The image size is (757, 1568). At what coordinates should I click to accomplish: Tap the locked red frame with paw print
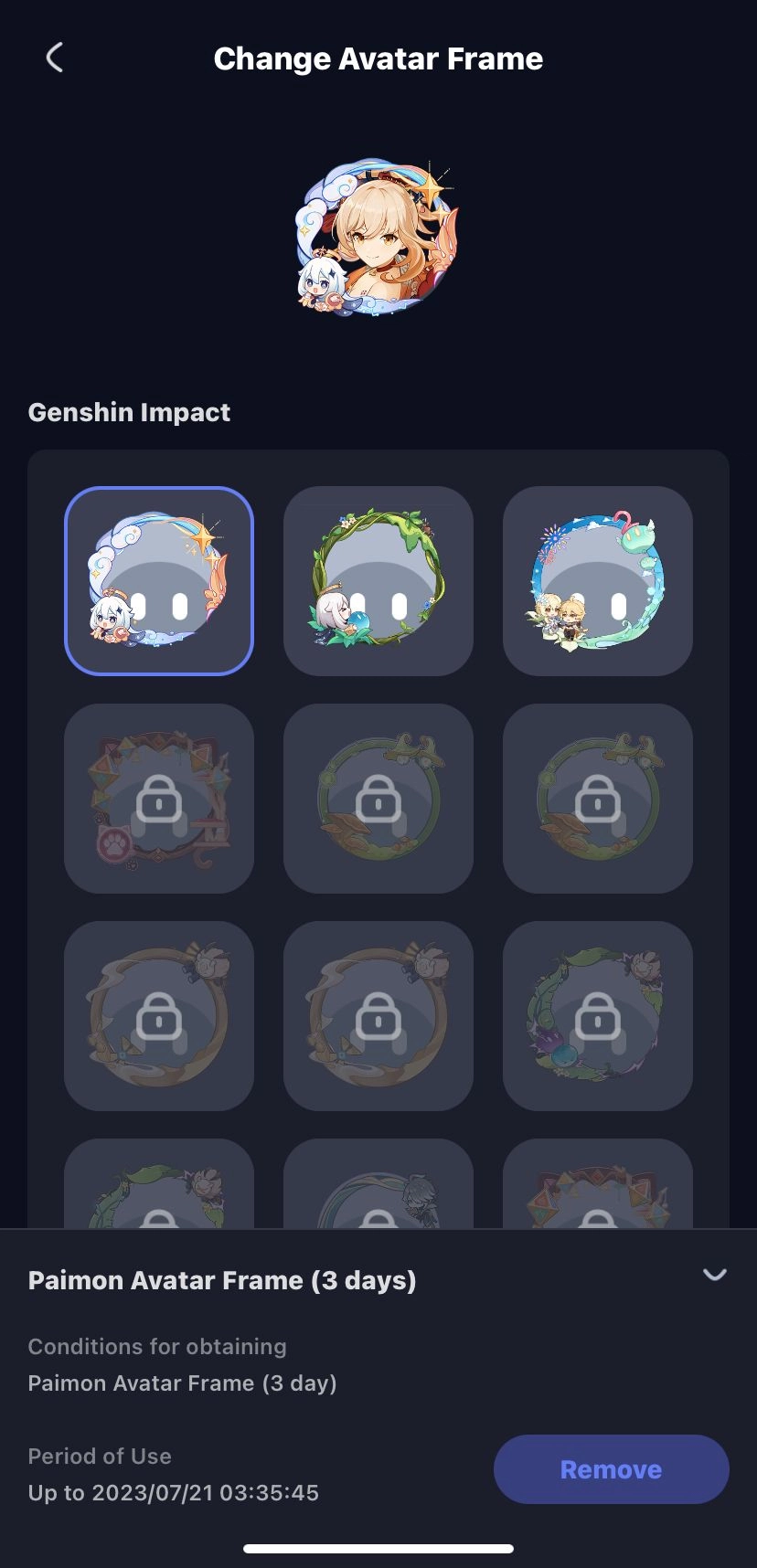[x=159, y=799]
